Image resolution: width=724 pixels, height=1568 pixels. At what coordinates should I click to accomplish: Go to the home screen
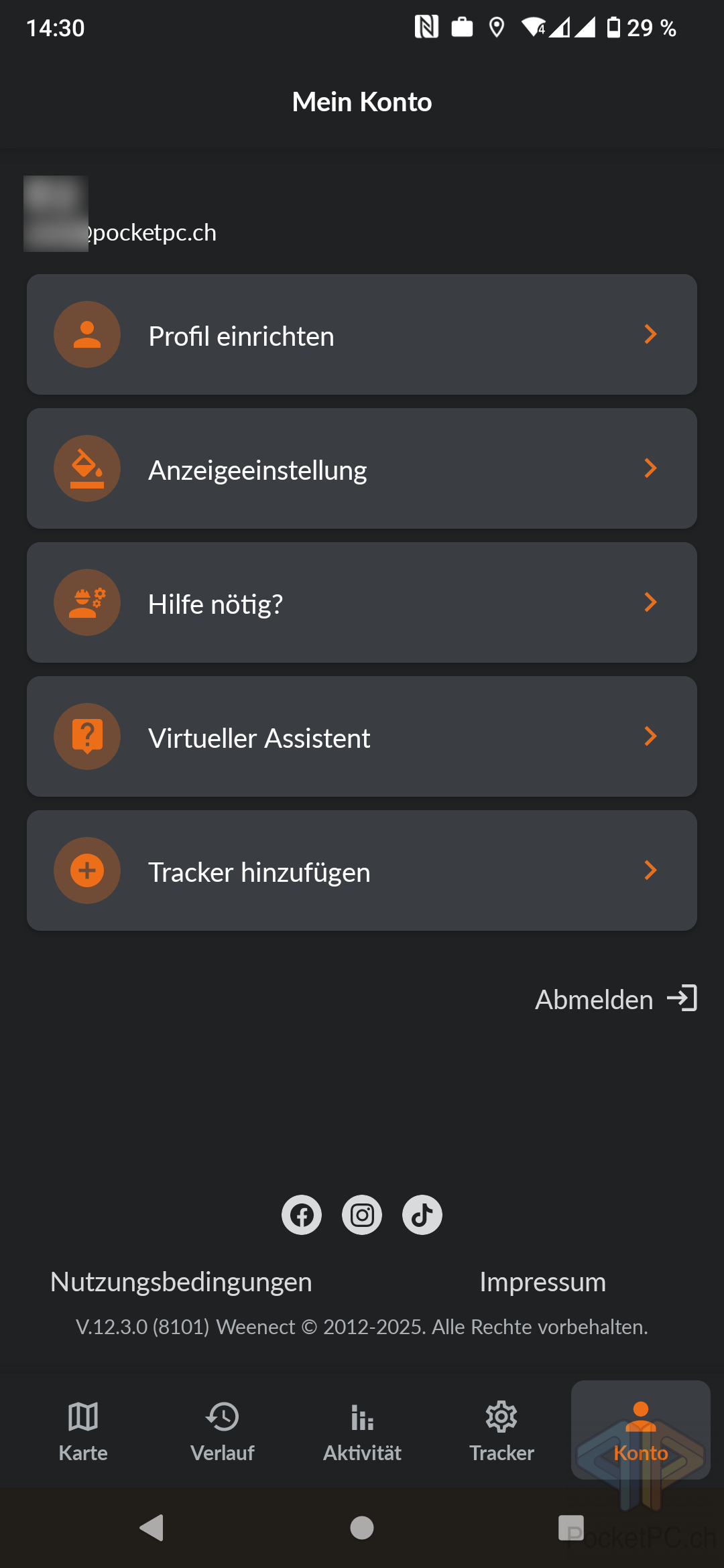point(362,1528)
